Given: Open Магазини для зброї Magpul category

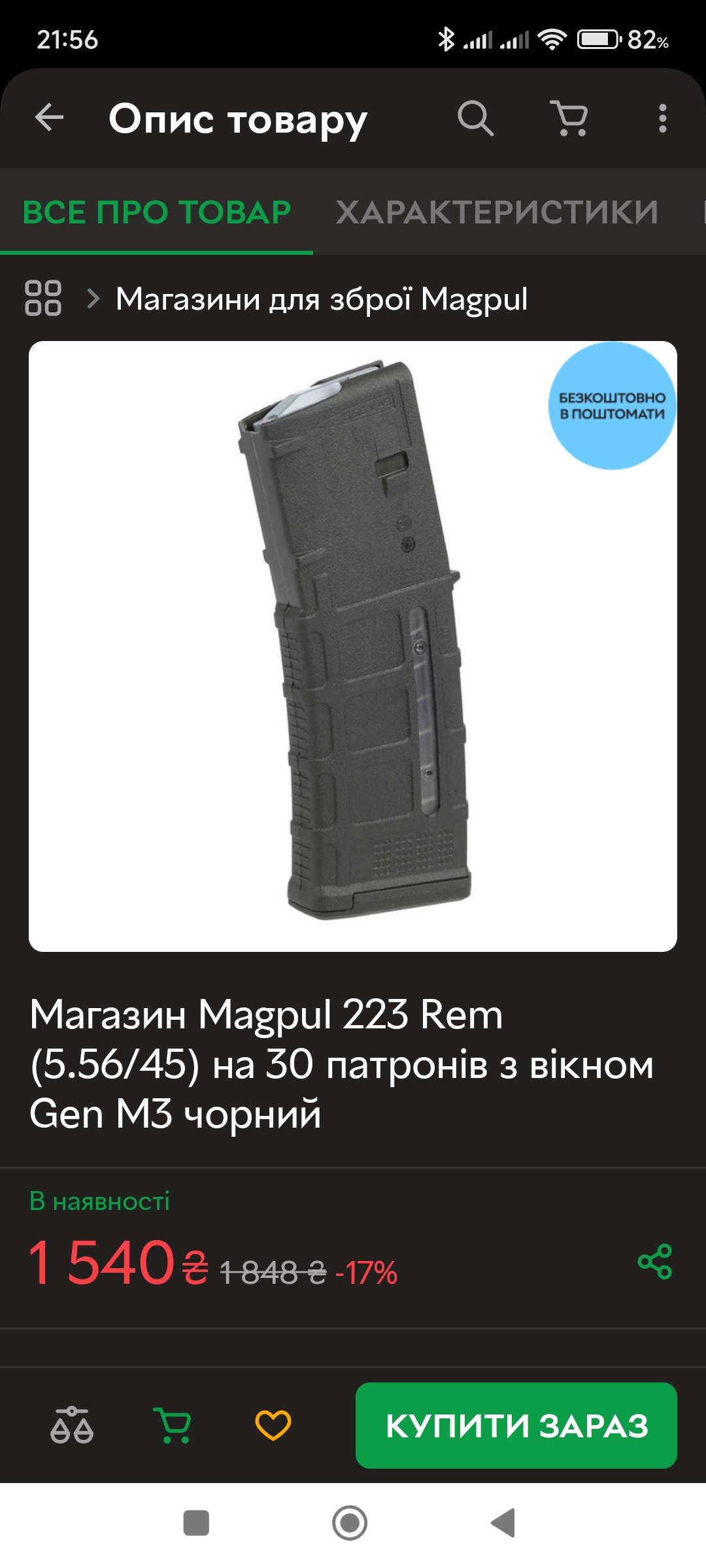Looking at the screenshot, I should coord(322,299).
